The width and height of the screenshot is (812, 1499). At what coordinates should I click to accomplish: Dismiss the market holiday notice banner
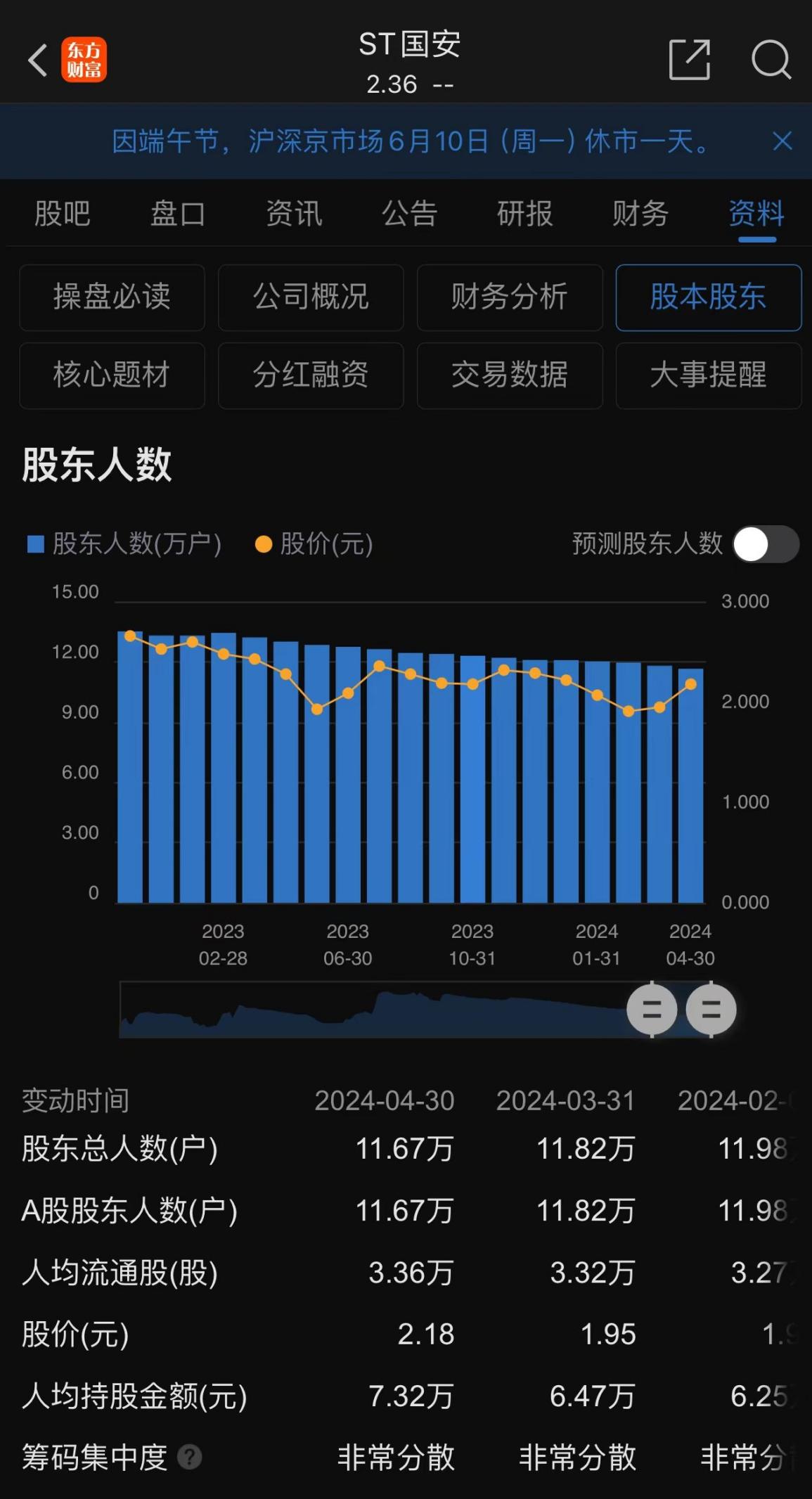(x=782, y=141)
